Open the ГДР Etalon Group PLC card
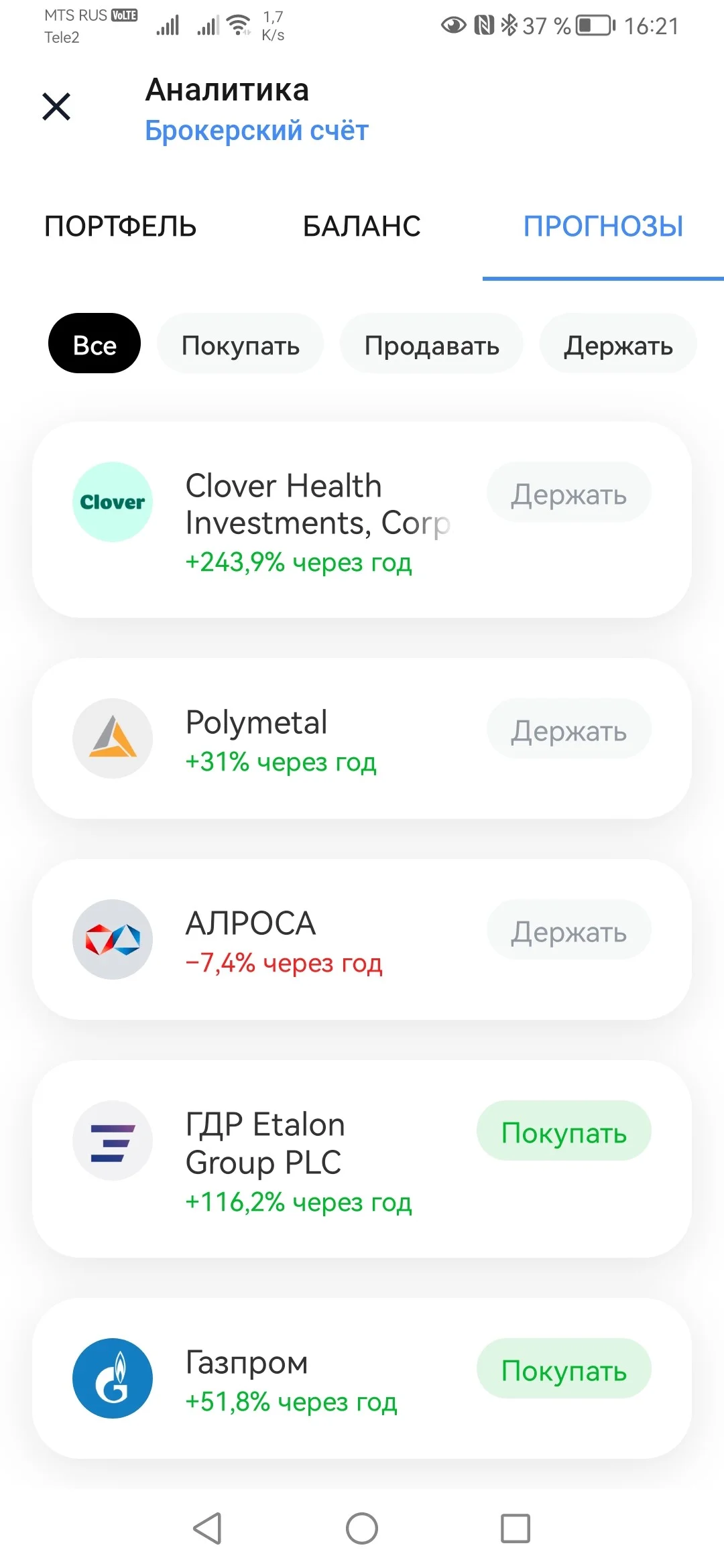The image size is (724, 1568). (x=362, y=1159)
